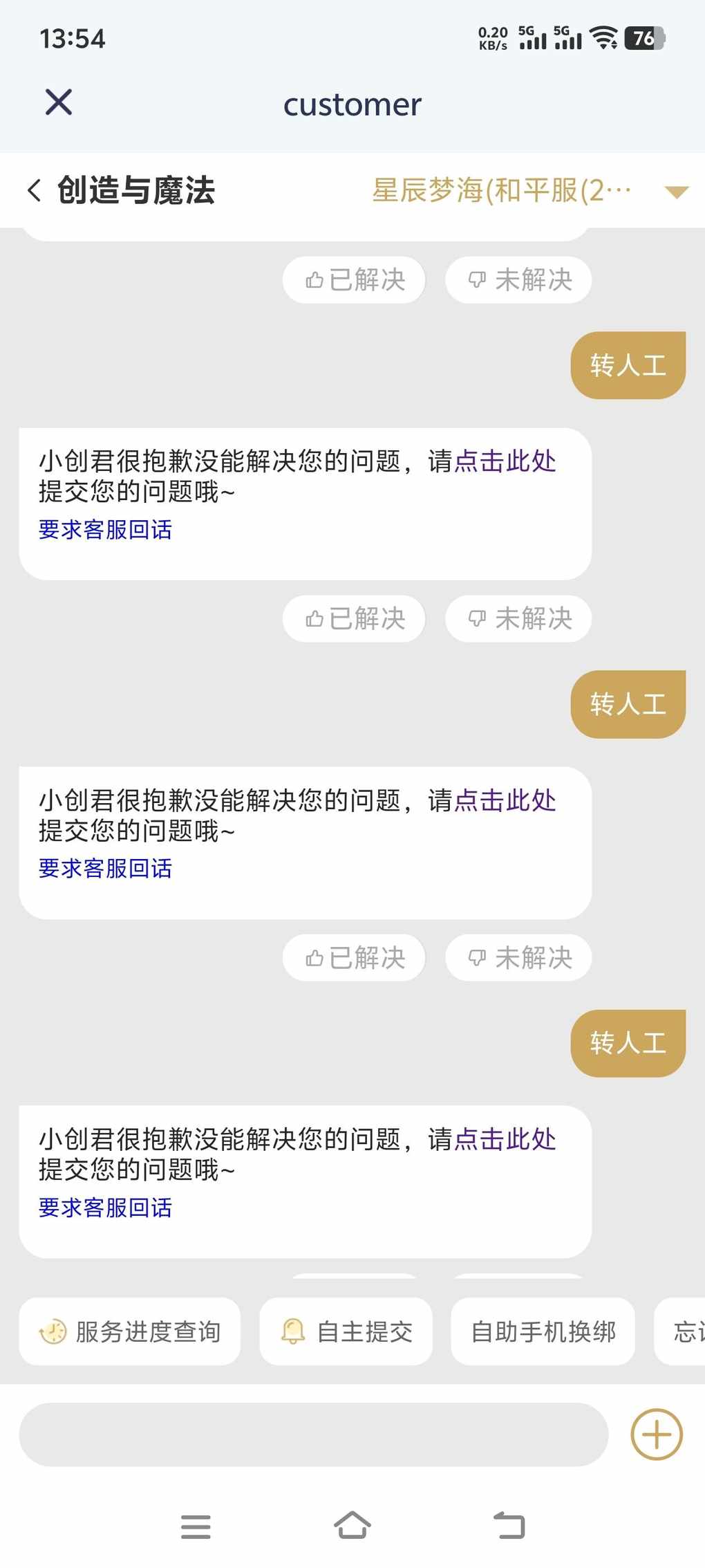The height and width of the screenshot is (1568, 705).
Task: Open 服务进度查询 quick option
Action: 130,1331
